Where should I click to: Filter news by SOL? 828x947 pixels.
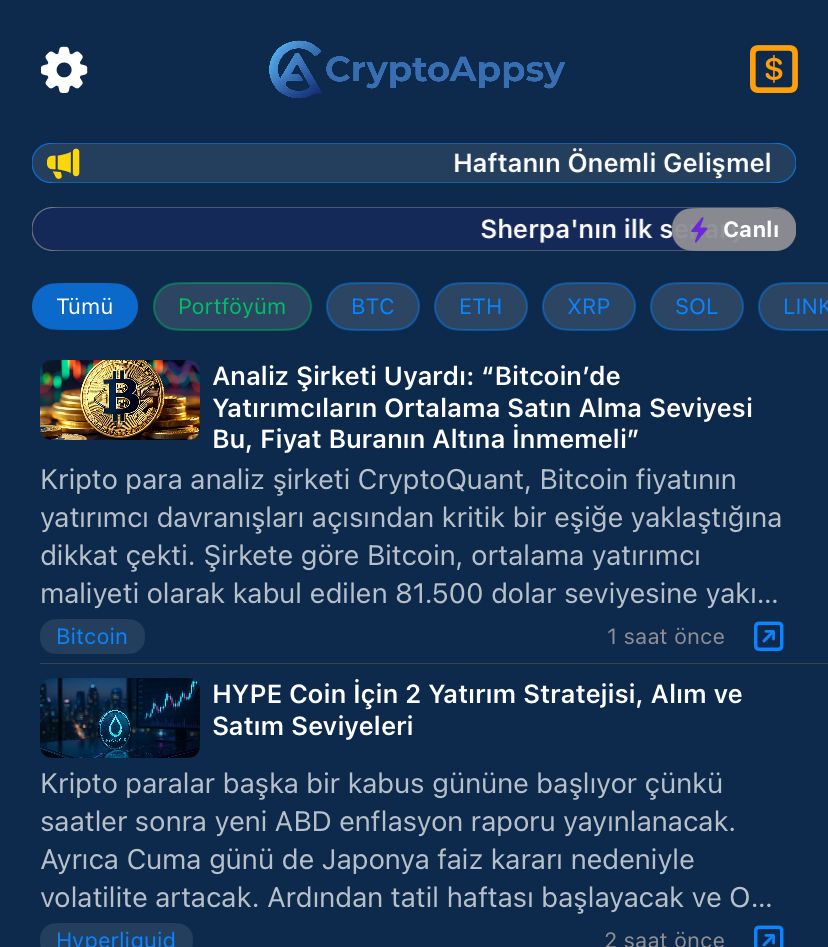click(696, 306)
